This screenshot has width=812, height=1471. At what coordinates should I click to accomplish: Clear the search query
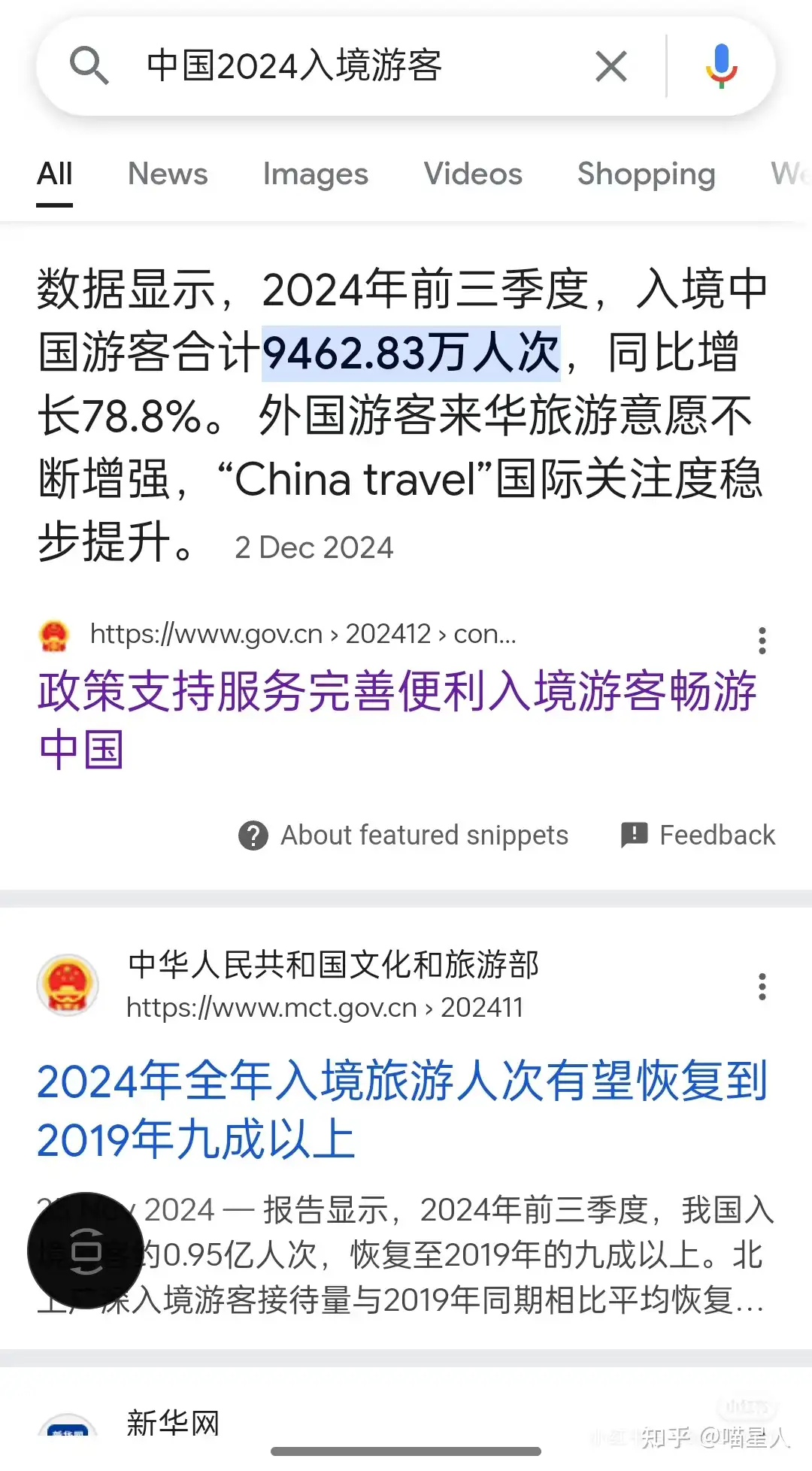coord(611,66)
